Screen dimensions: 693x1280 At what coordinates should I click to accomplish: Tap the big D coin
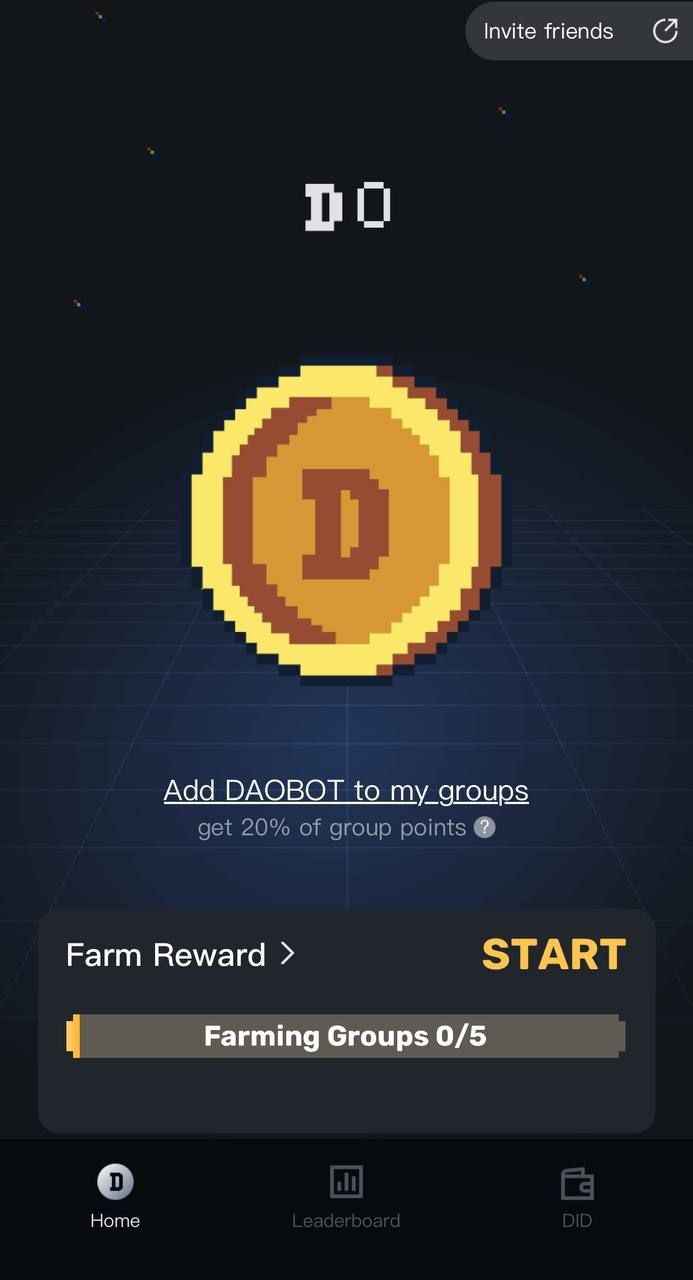346,521
